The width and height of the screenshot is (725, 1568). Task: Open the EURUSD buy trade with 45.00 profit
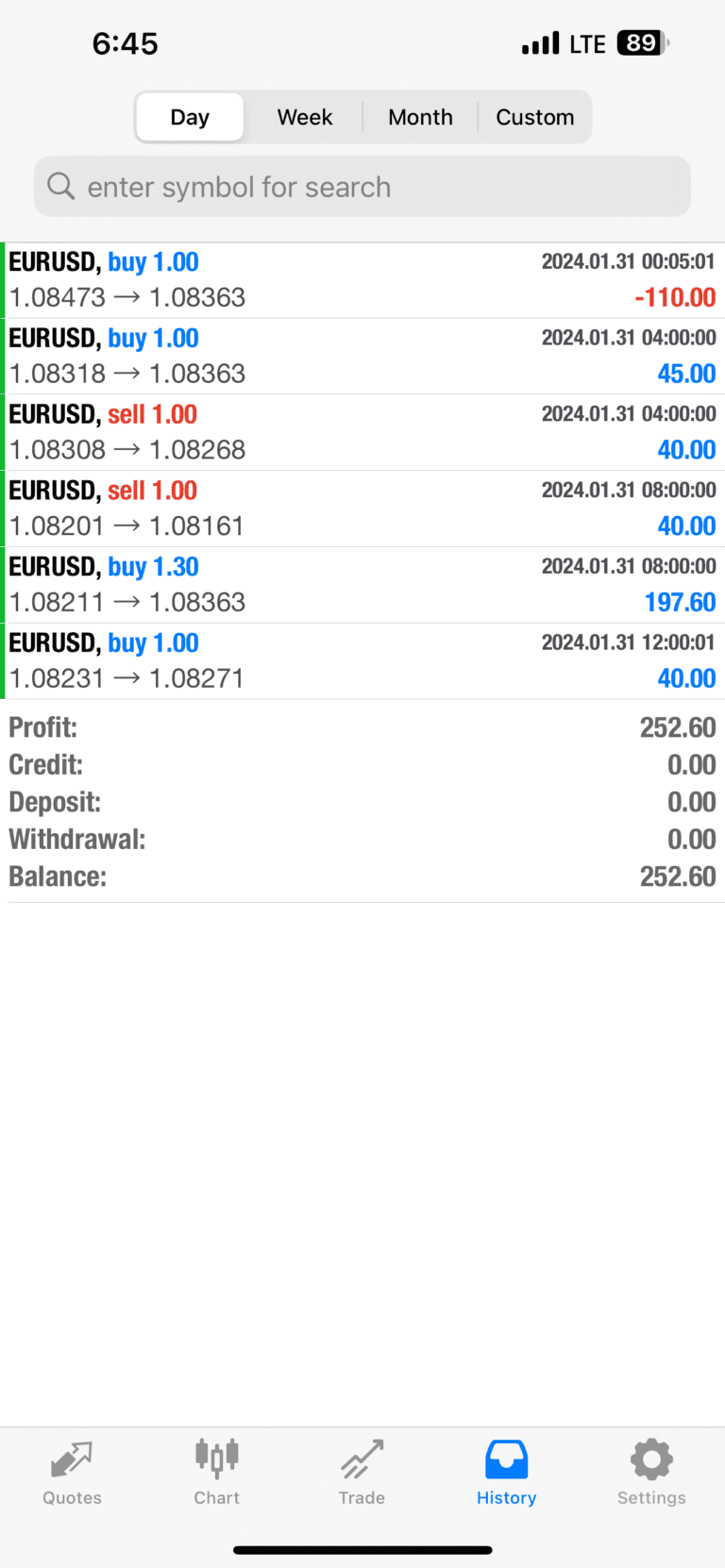click(362, 357)
